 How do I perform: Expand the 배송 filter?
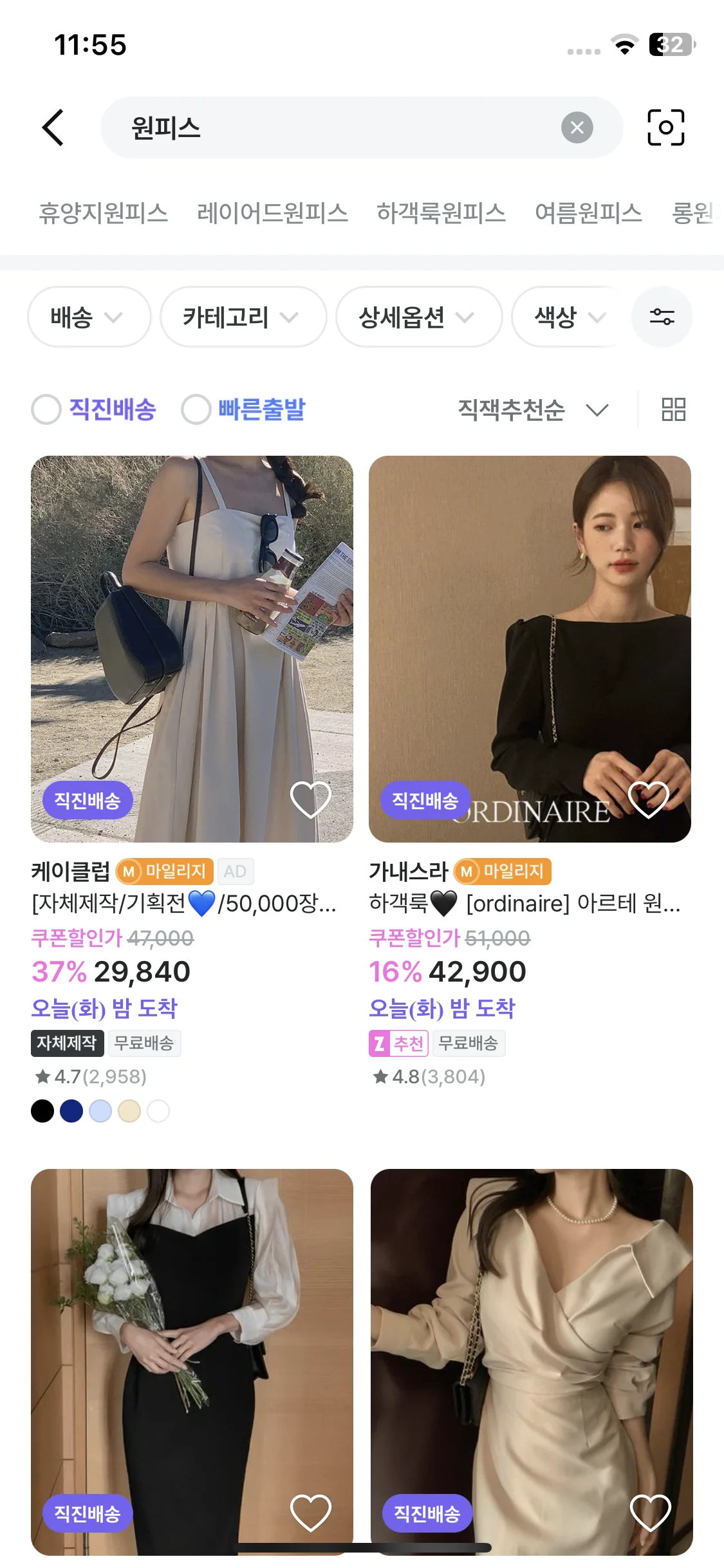tap(88, 317)
